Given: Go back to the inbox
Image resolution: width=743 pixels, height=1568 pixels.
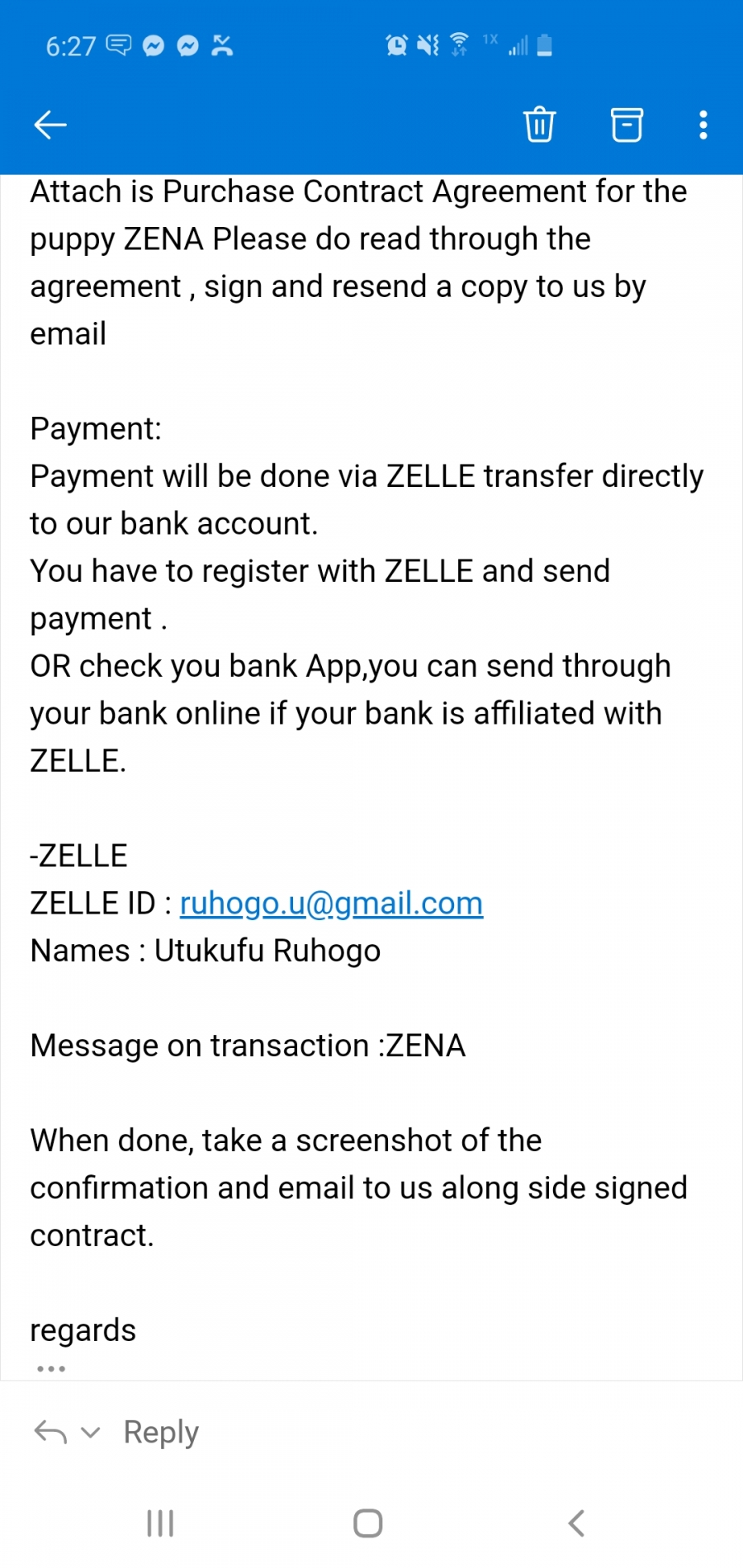Looking at the screenshot, I should [x=50, y=125].
